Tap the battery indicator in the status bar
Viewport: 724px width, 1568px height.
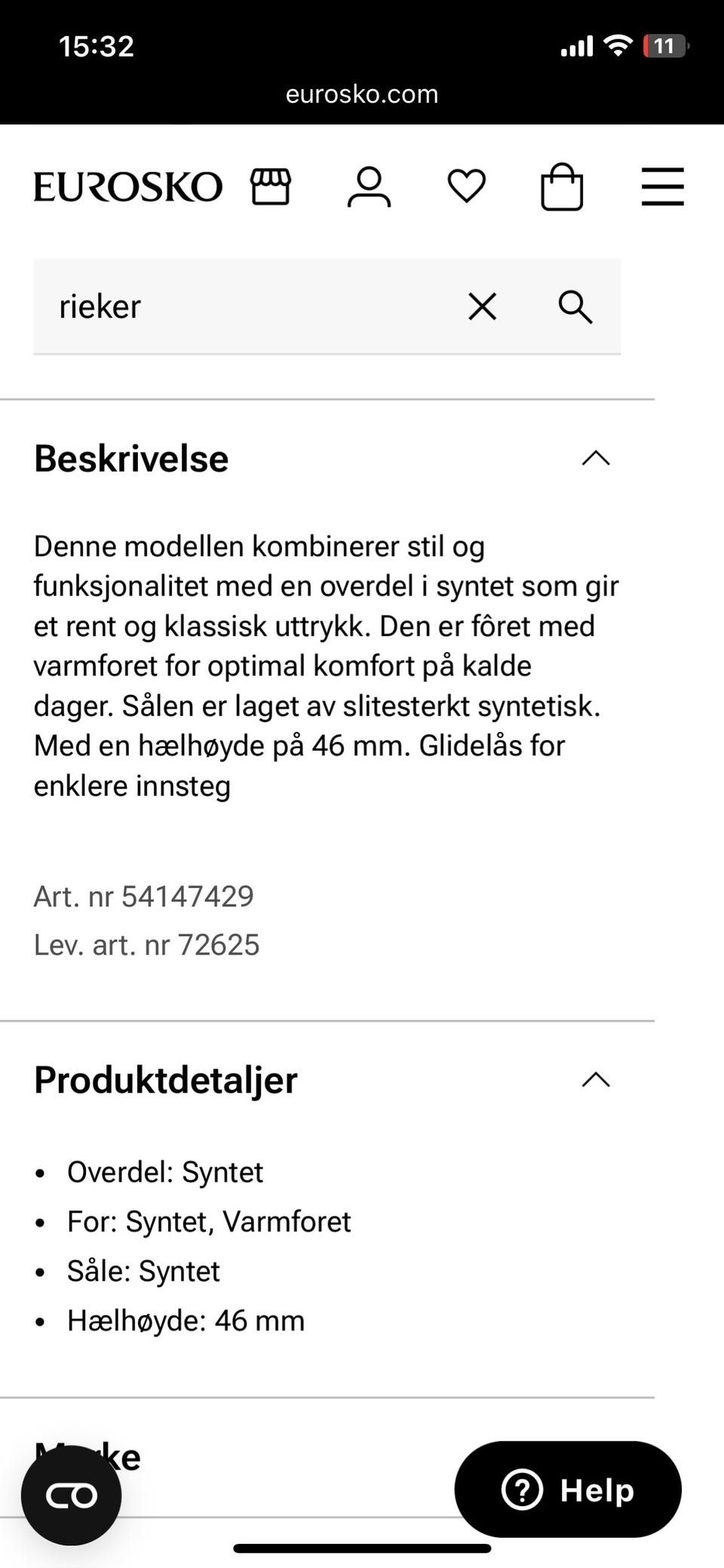[x=665, y=46]
